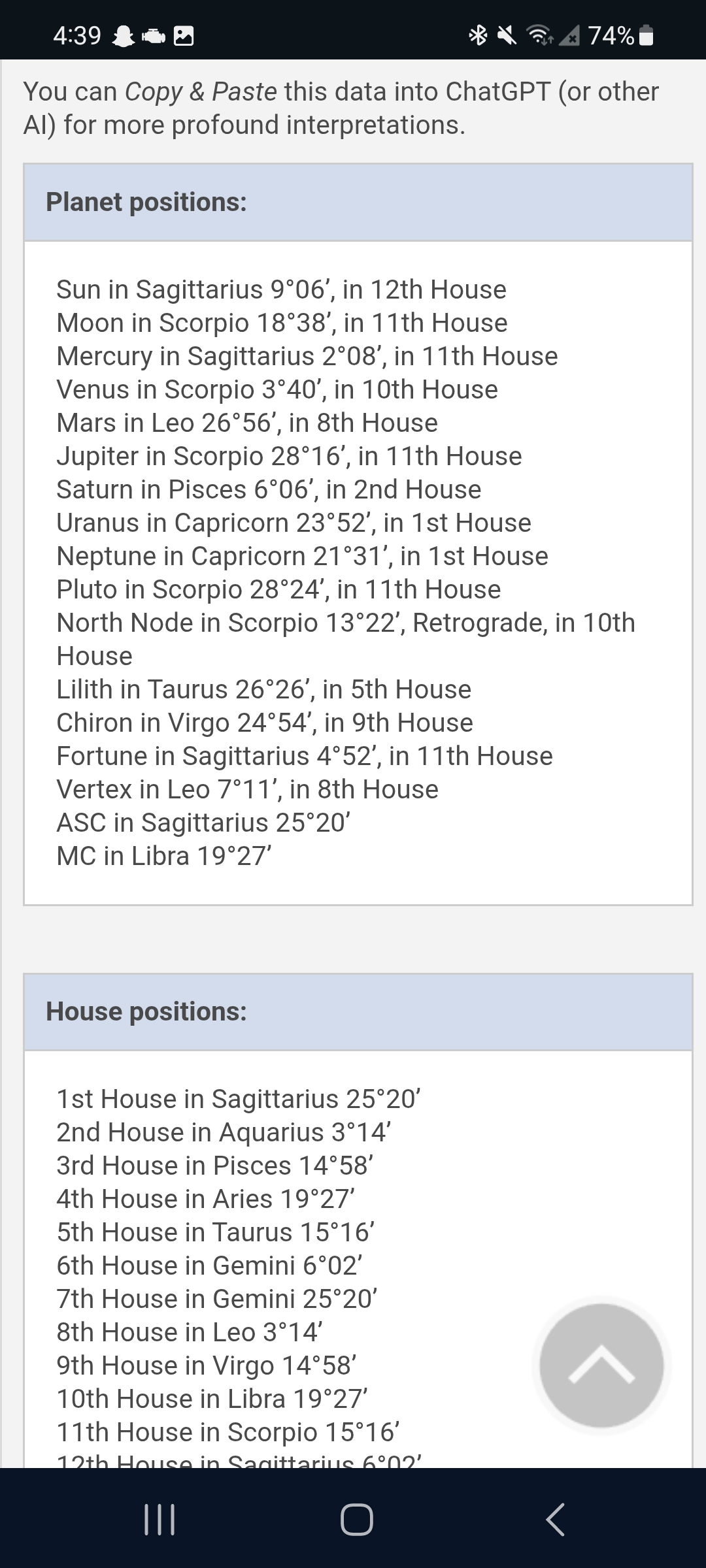Open recent apps from the navigation bar
706x1568 pixels.
pyautogui.click(x=160, y=1519)
